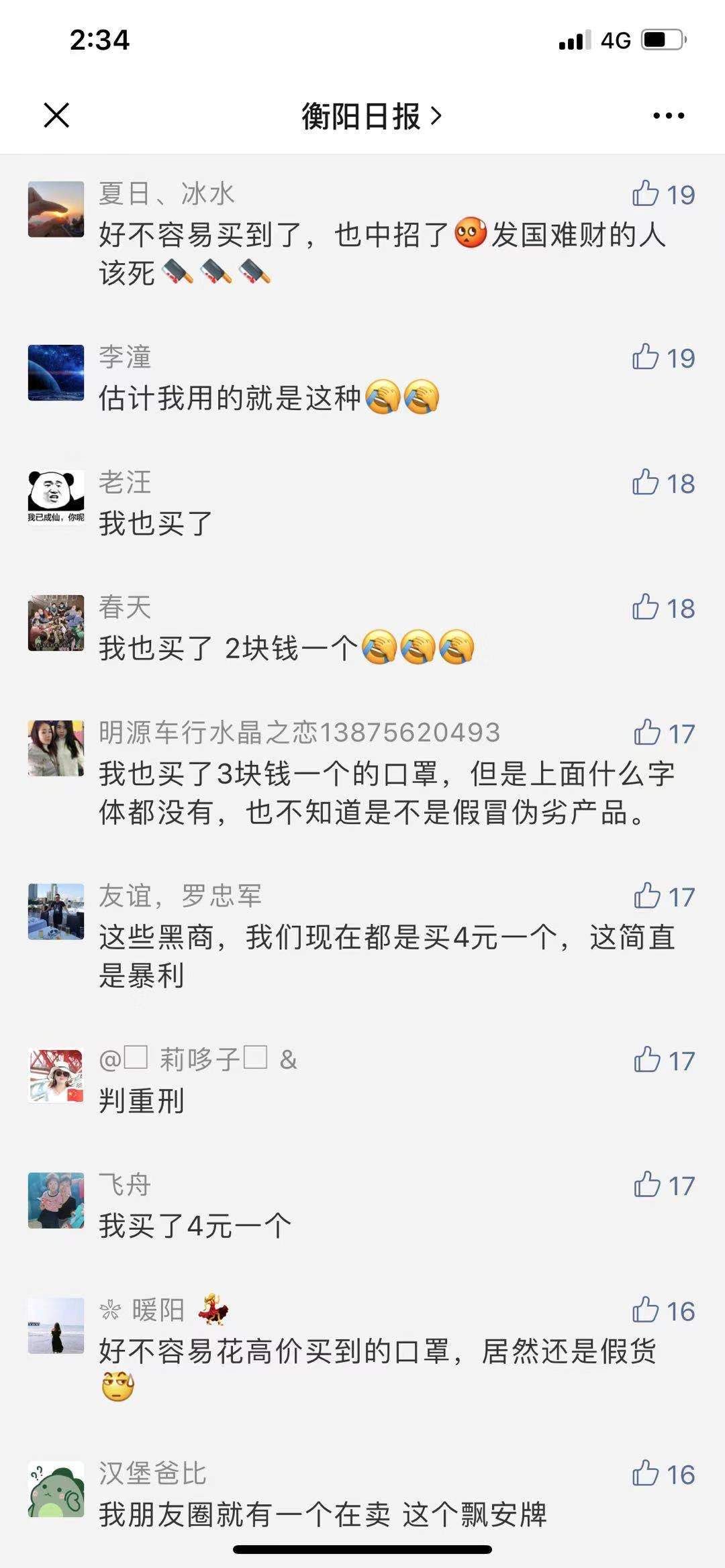Like 飞舟's comment
This screenshot has height=1568, width=725.
647,1185
